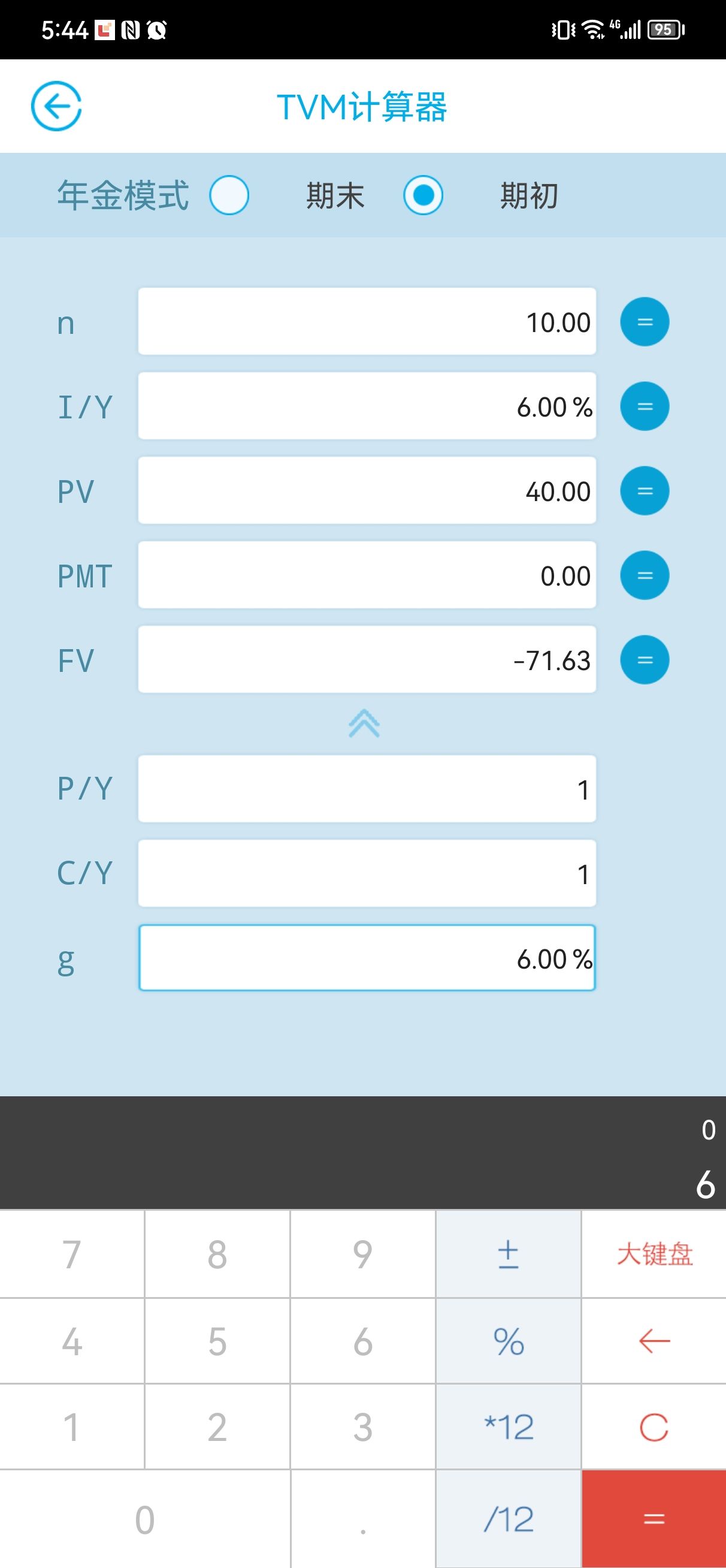Compute FV using its equals button
The image size is (726, 1568).
click(645, 661)
